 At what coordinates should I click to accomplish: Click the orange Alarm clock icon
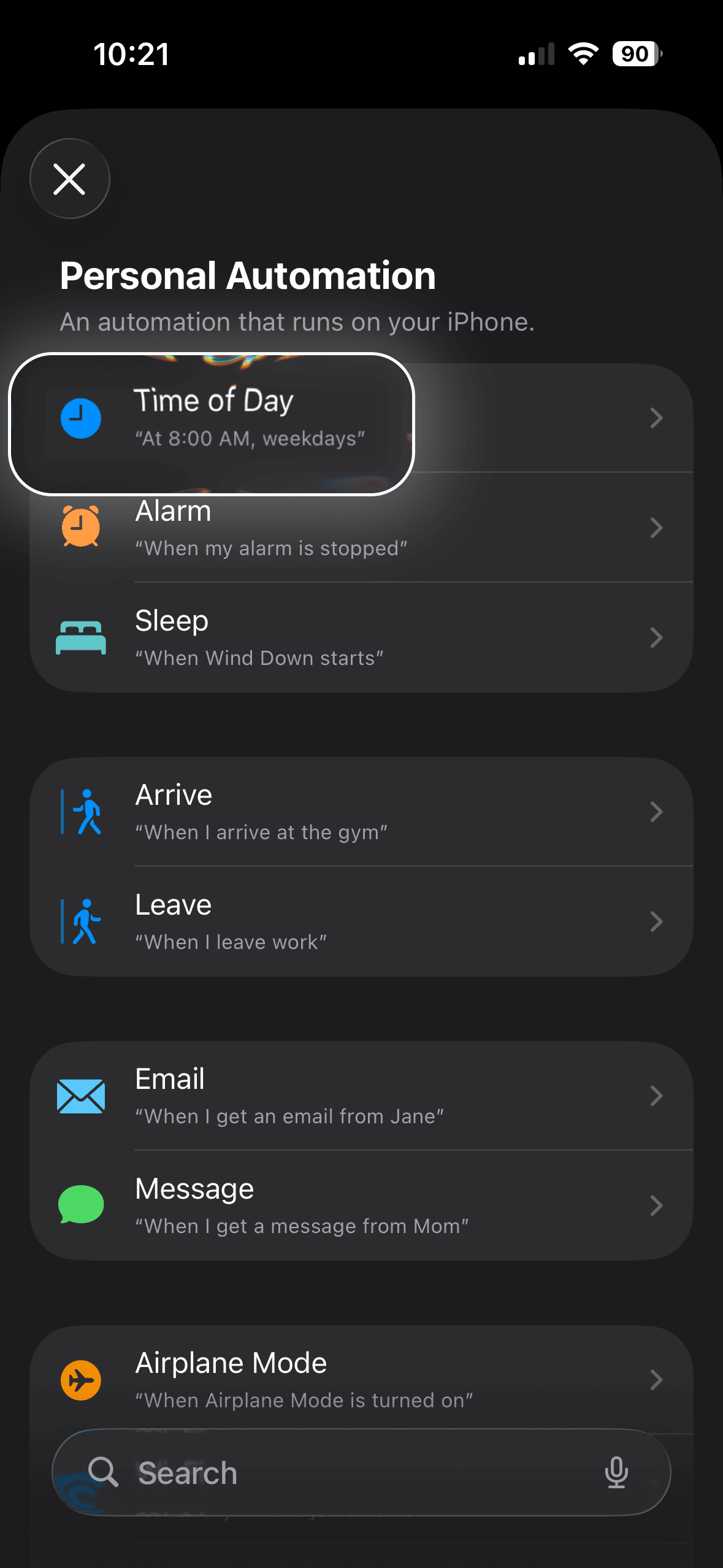click(82, 528)
